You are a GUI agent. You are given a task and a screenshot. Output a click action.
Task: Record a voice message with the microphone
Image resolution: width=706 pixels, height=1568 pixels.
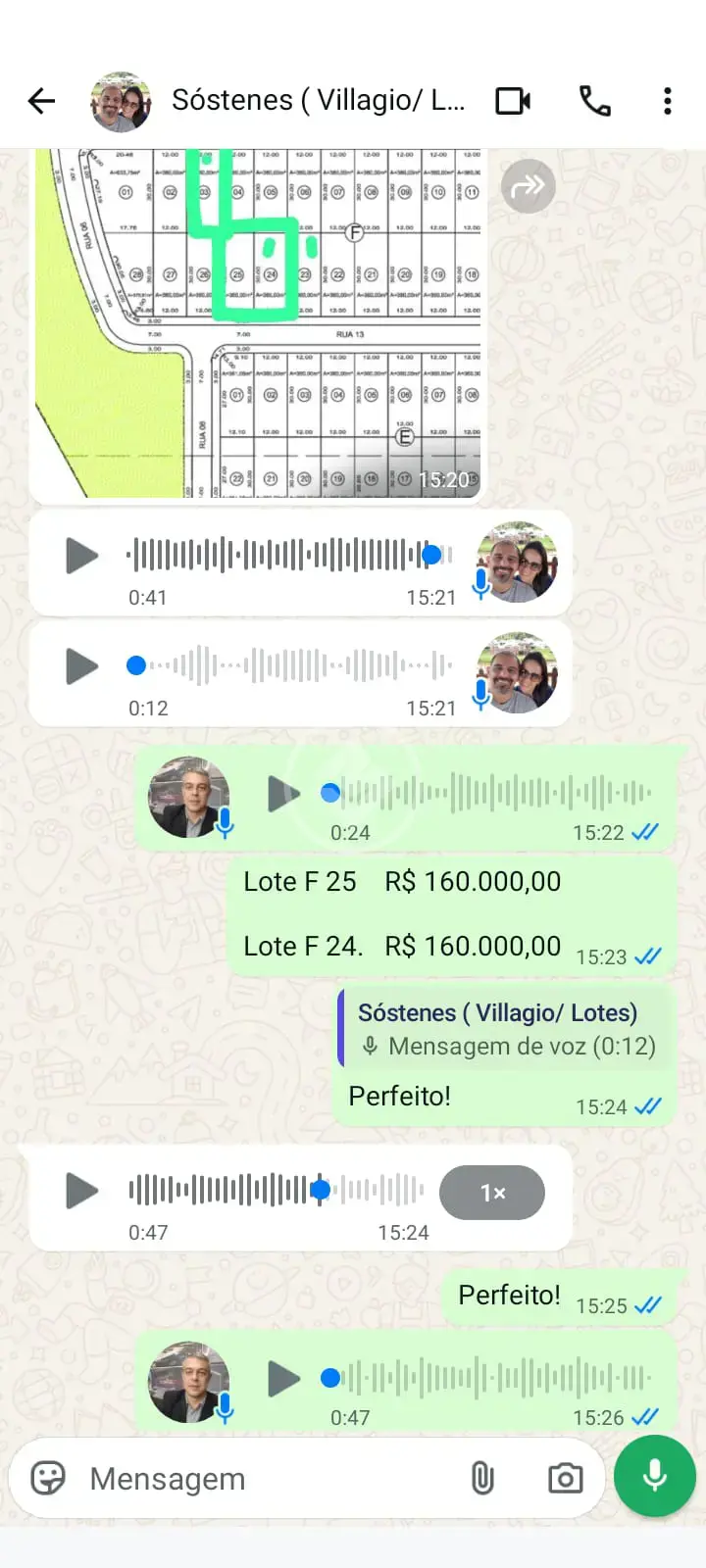655,1476
